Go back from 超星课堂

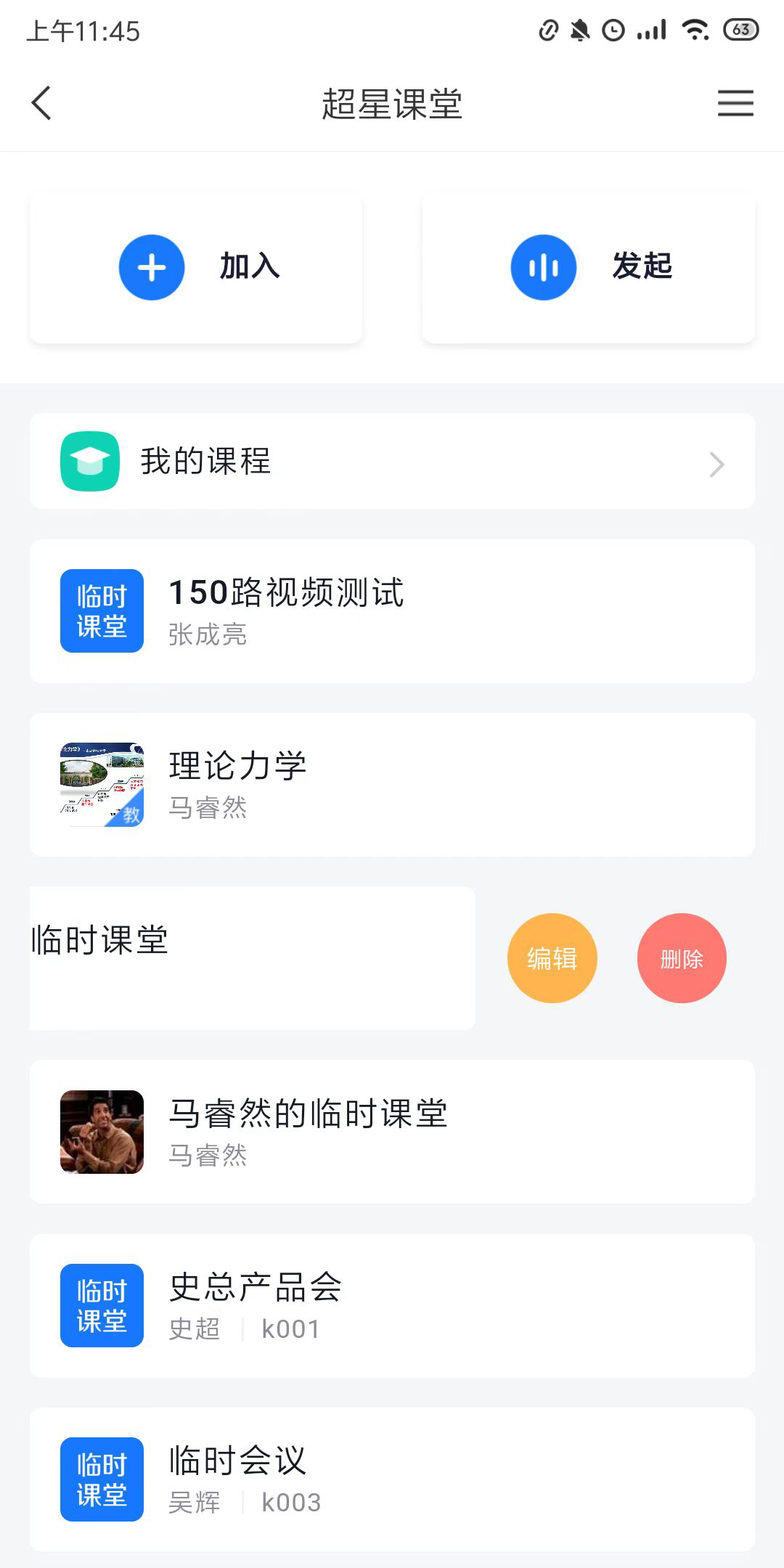[42, 103]
